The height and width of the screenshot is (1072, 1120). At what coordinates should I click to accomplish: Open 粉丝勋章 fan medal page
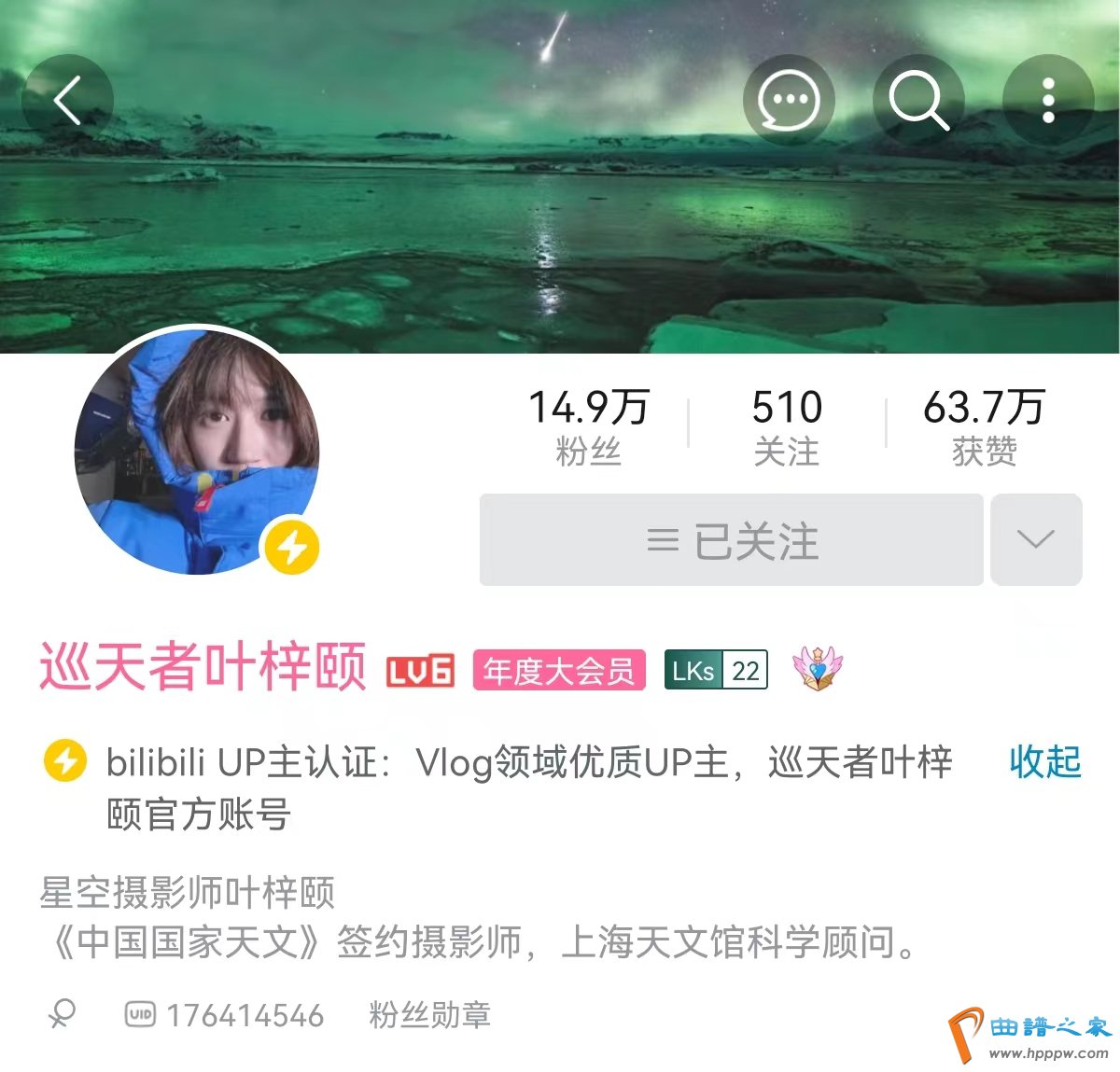[430, 1014]
